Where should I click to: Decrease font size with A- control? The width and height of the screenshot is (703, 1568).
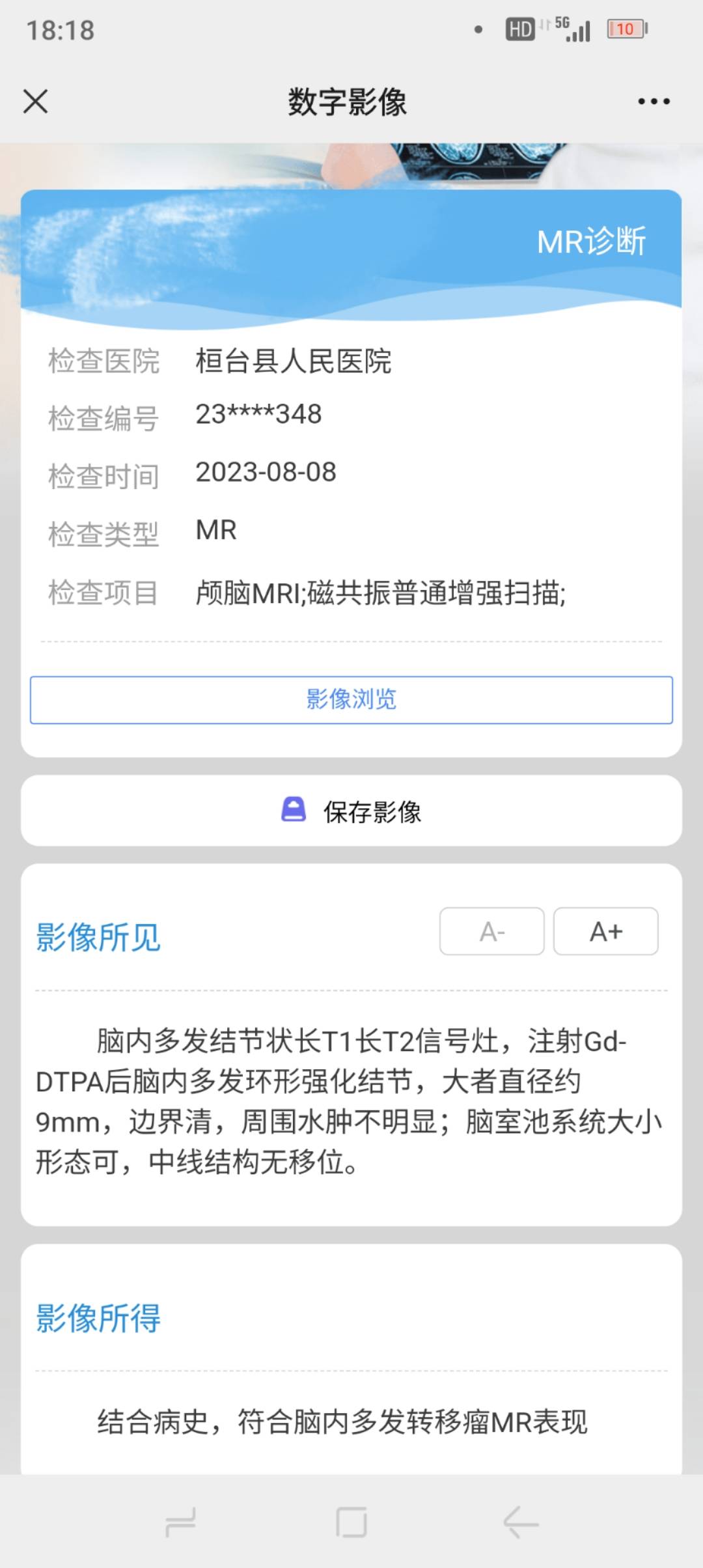(x=492, y=931)
